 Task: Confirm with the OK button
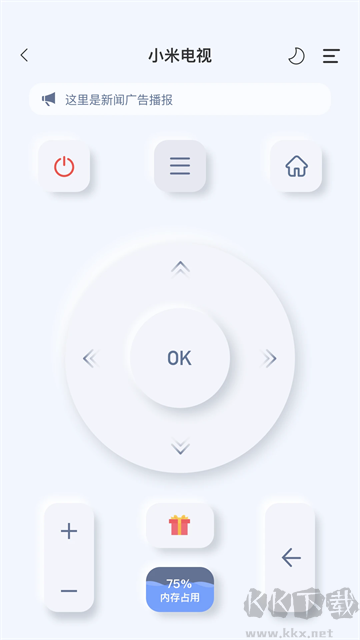[180, 358]
